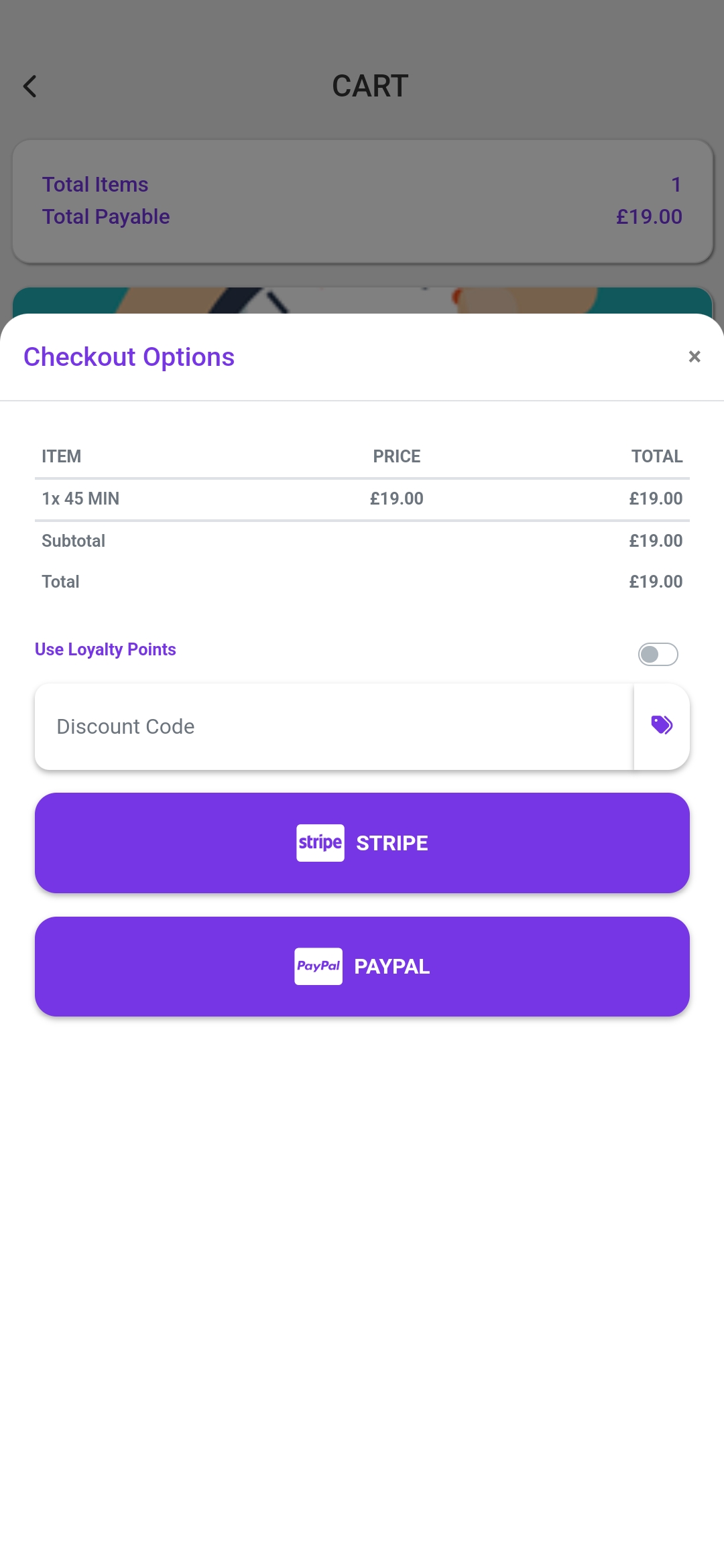Close the Checkout Options sheet
Viewport: 724px width, 1568px height.
(x=695, y=356)
